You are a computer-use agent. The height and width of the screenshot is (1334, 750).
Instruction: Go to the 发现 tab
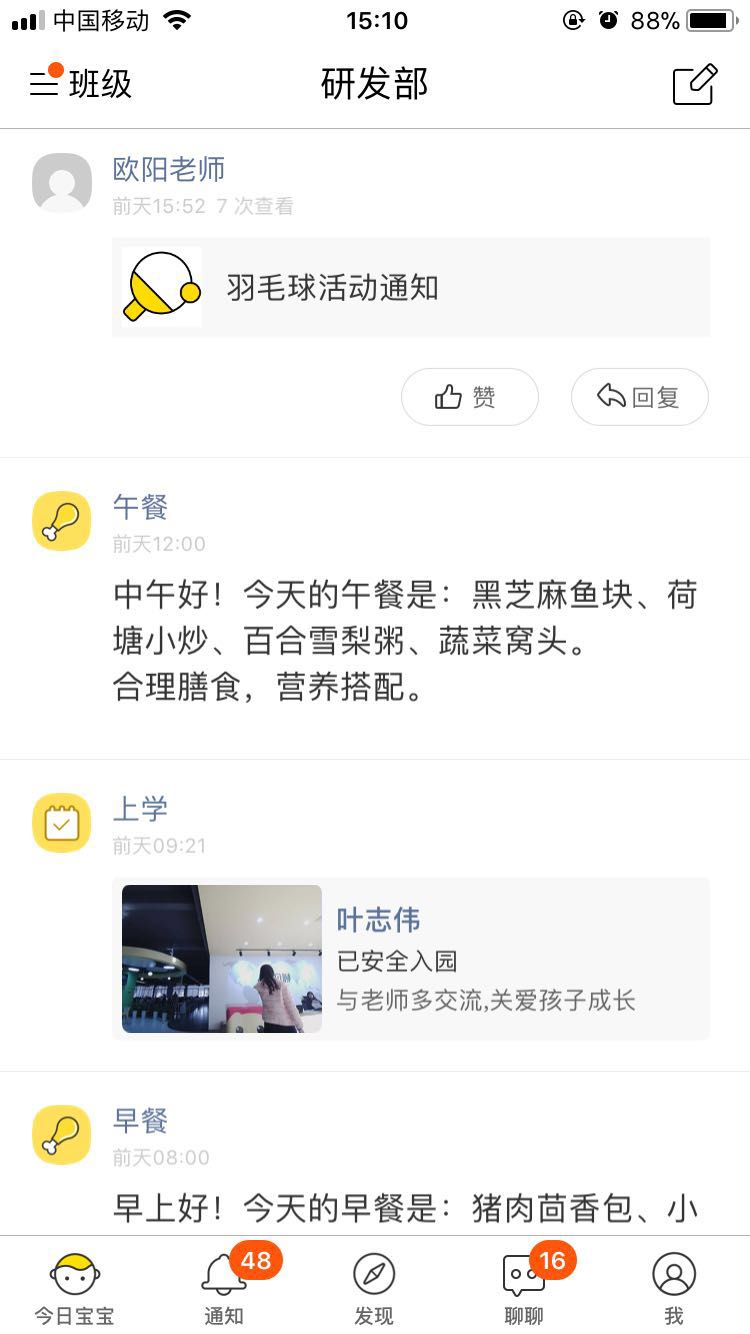pos(374,1288)
